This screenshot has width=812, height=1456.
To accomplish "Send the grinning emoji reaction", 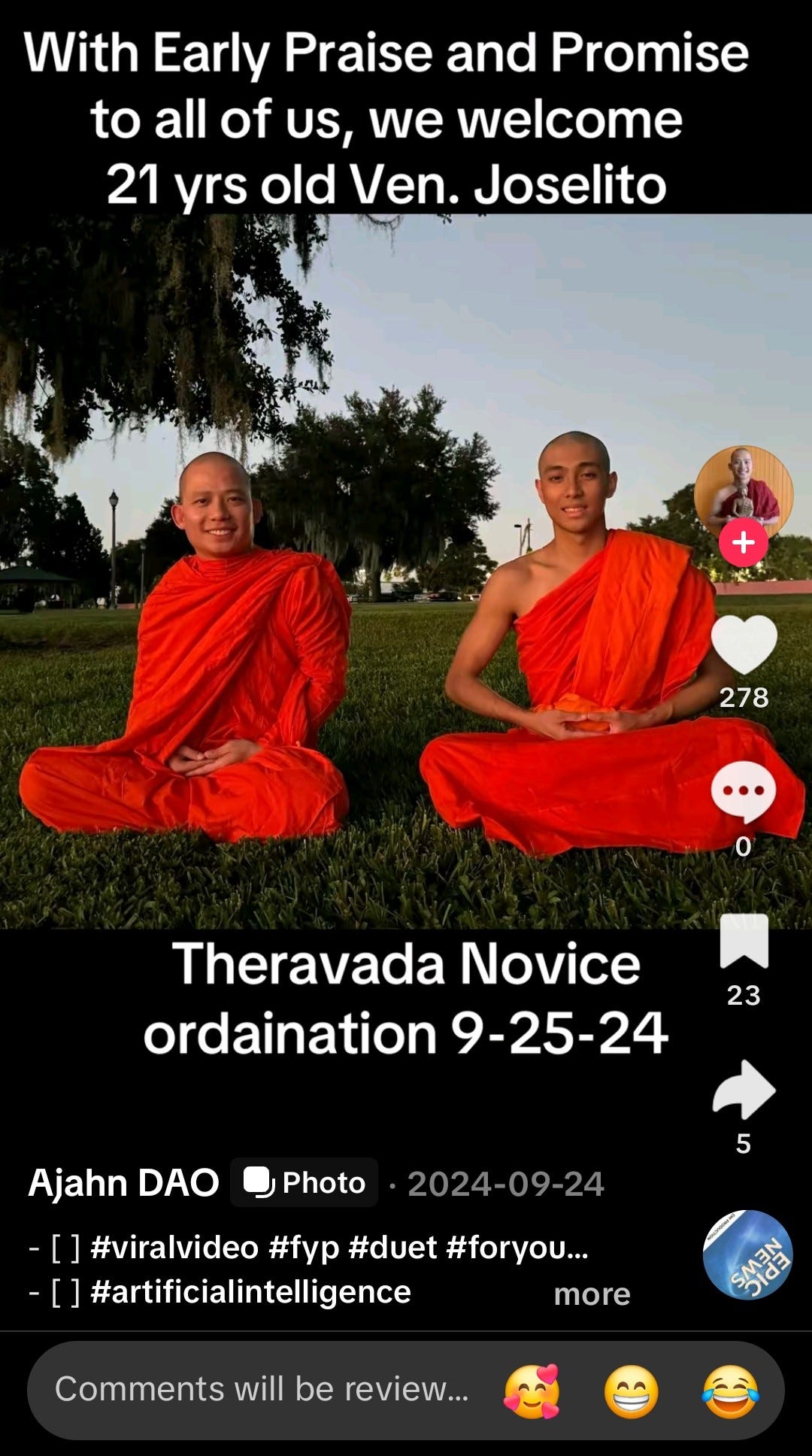I will pos(631,1391).
